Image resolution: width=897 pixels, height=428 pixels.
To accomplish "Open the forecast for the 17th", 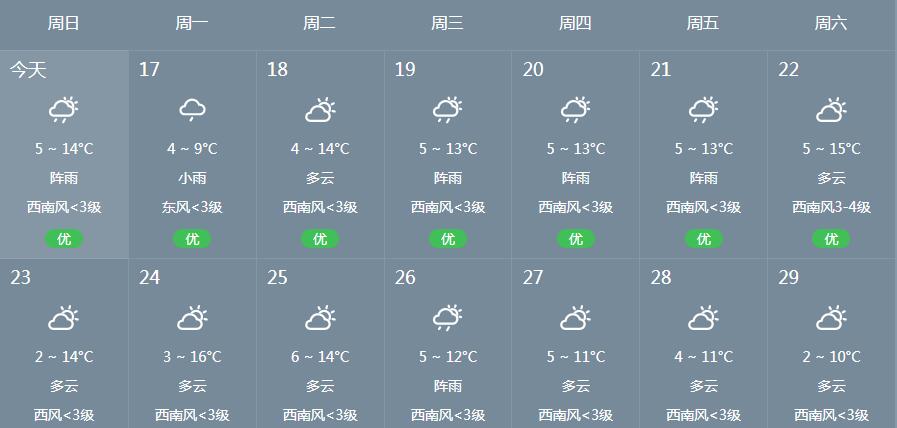I will click(192, 155).
